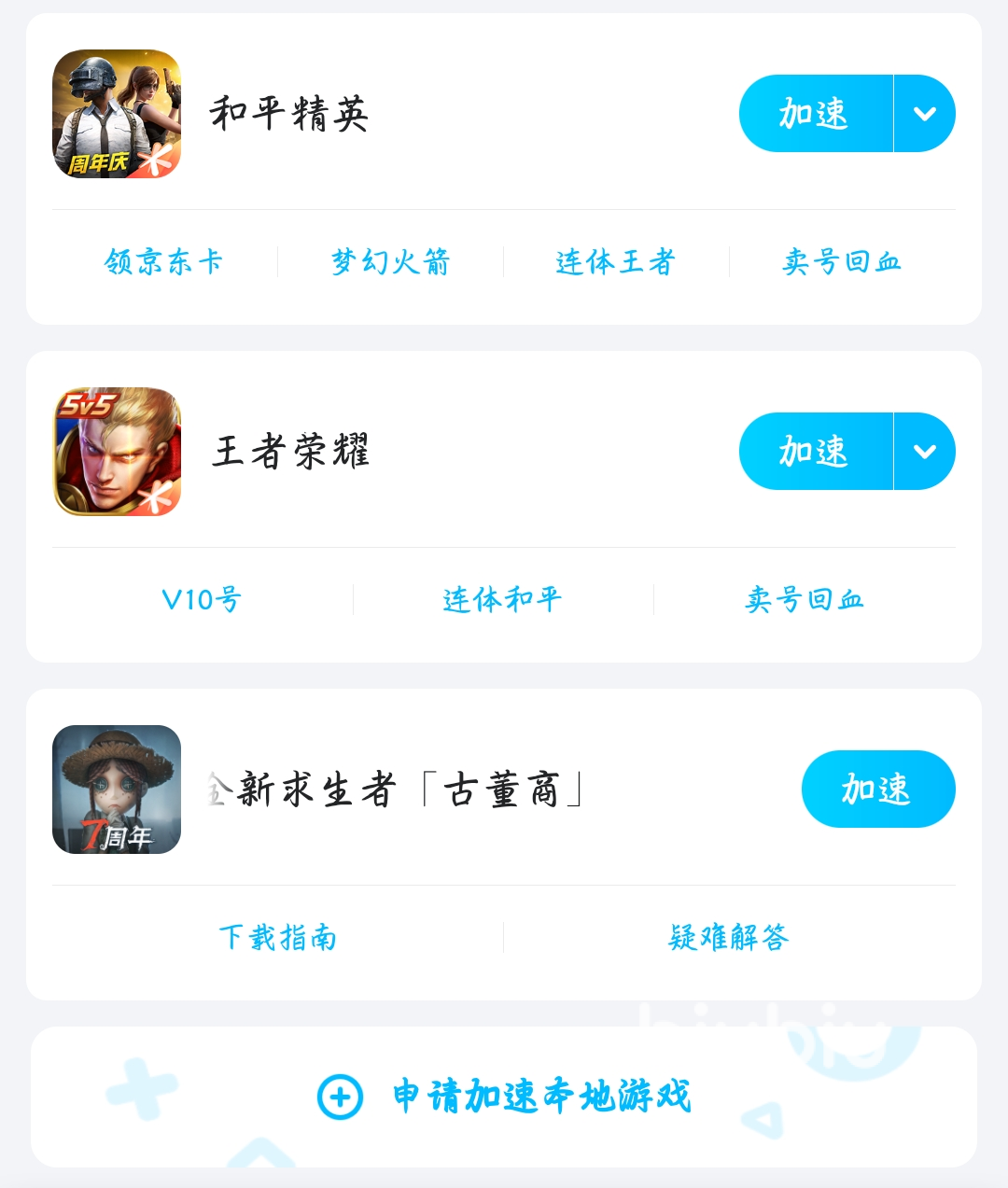
Task: Expand the dropdown arrow next to 和平精英 加速
Action: [x=925, y=114]
